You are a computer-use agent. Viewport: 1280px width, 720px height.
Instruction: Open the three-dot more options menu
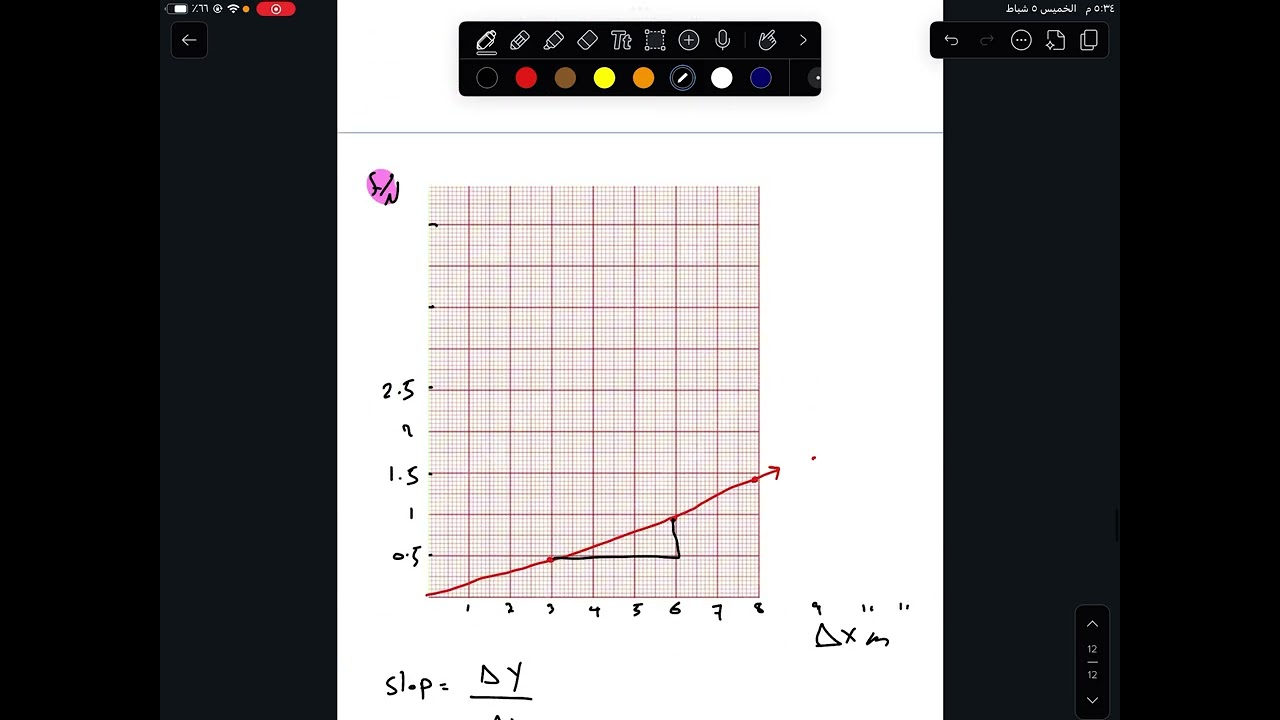tap(1021, 40)
